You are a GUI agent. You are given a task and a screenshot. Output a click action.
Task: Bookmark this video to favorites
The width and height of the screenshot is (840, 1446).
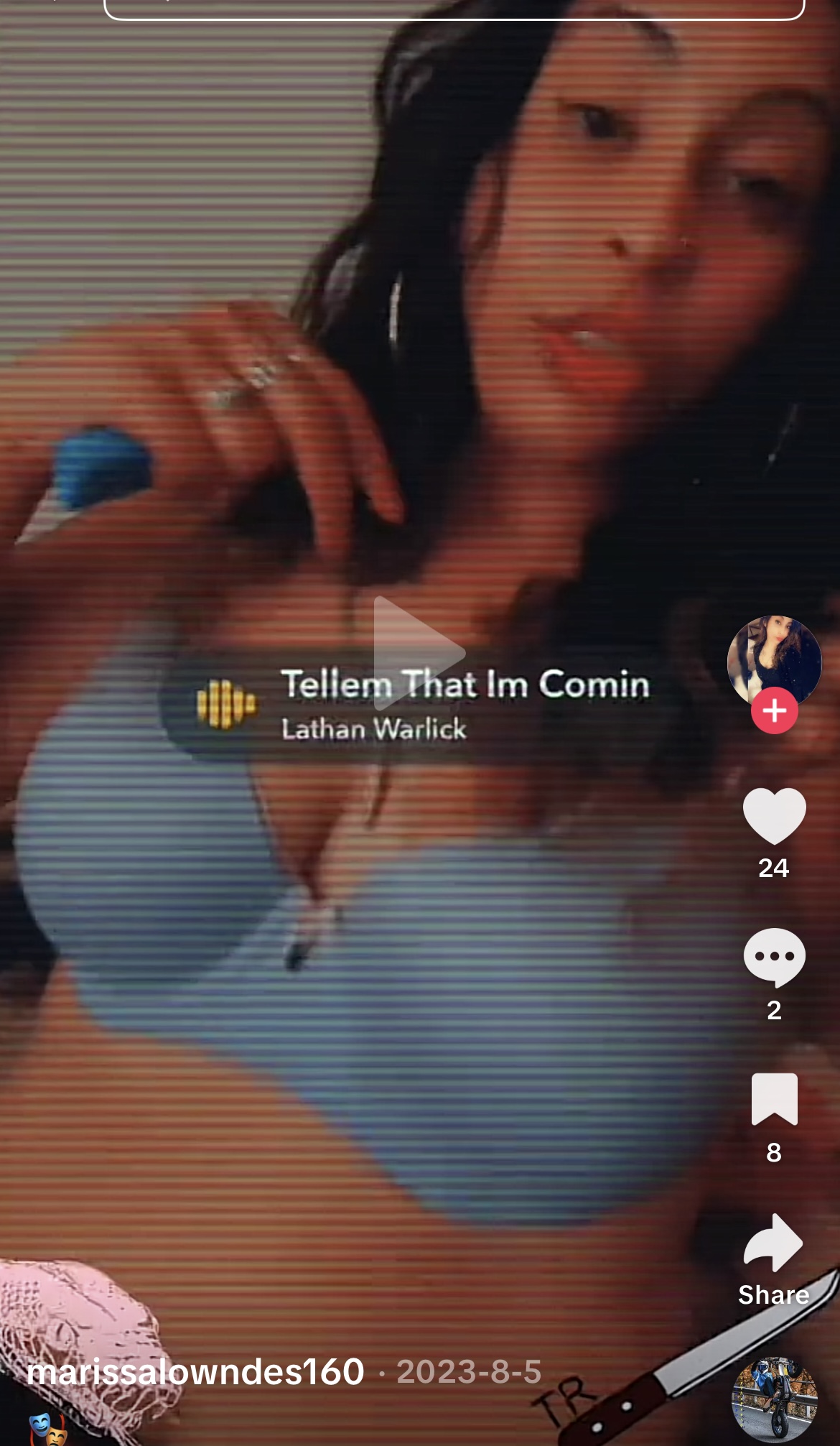pos(774,1099)
